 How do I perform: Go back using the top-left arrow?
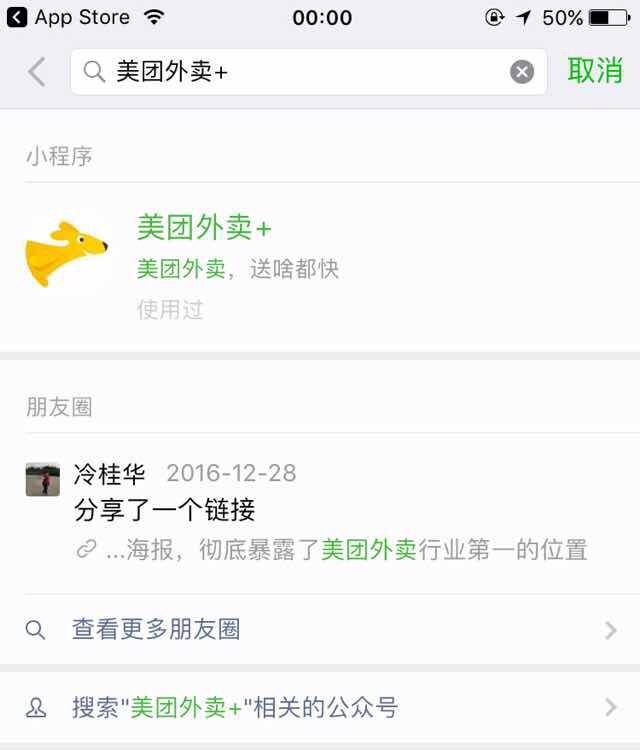pos(36,72)
